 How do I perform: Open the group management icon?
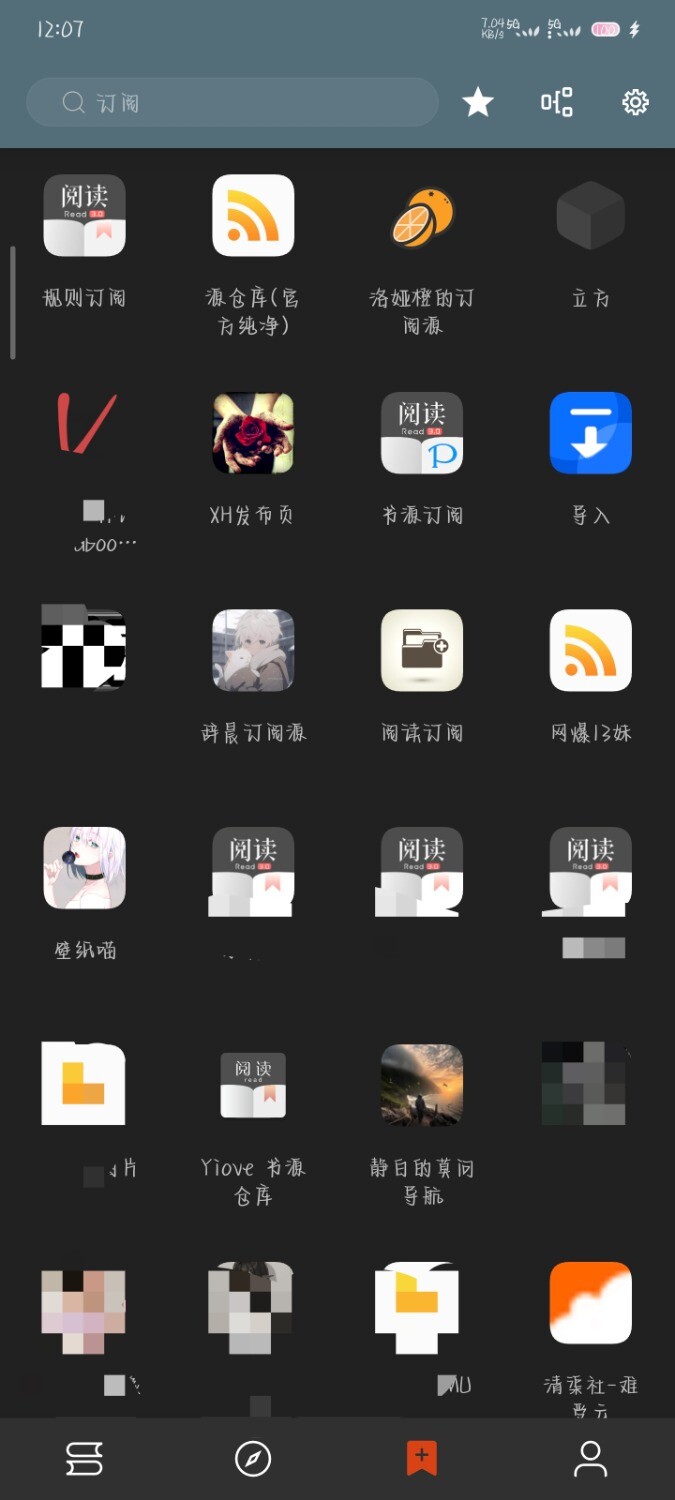(x=557, y=102)
